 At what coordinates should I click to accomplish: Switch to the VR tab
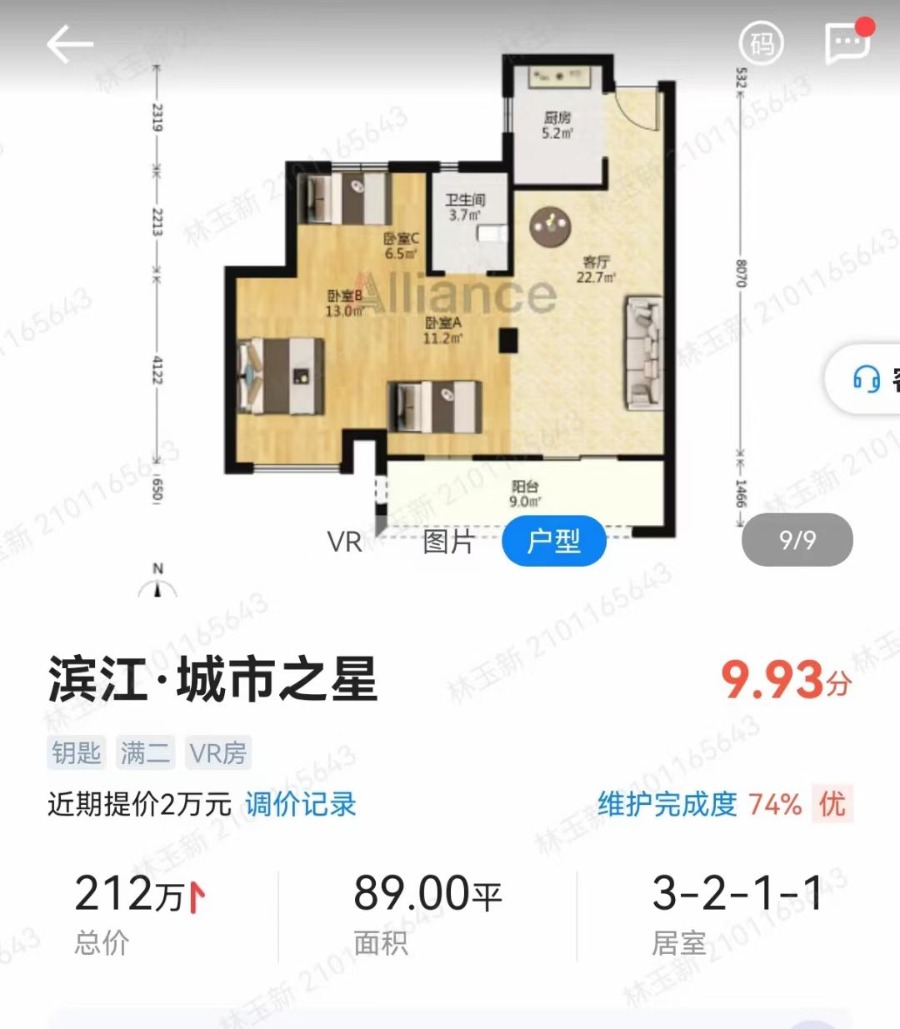point(344,542)
